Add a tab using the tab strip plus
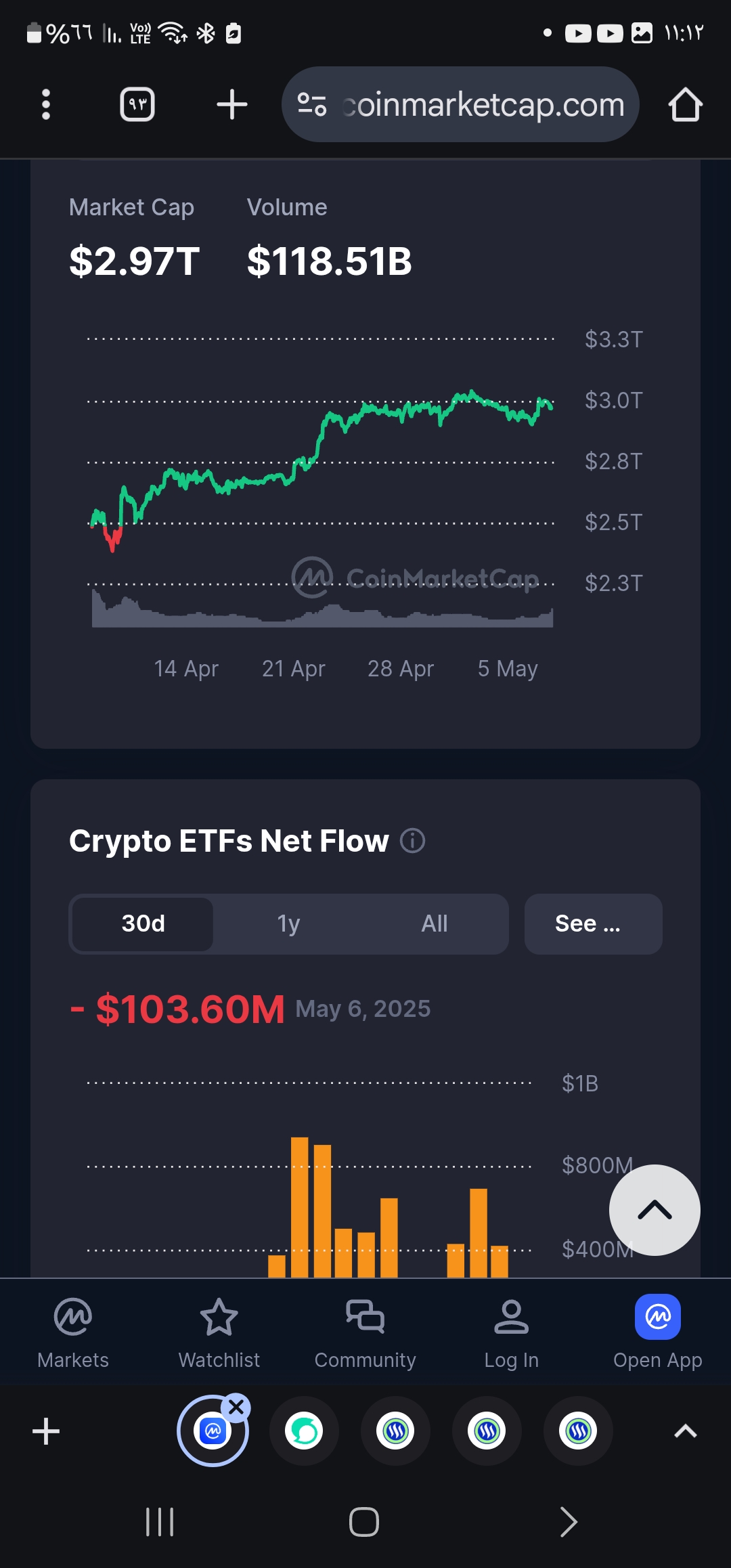The height and width of the screenshot is (1568, 731). [x=46, y=1431]
